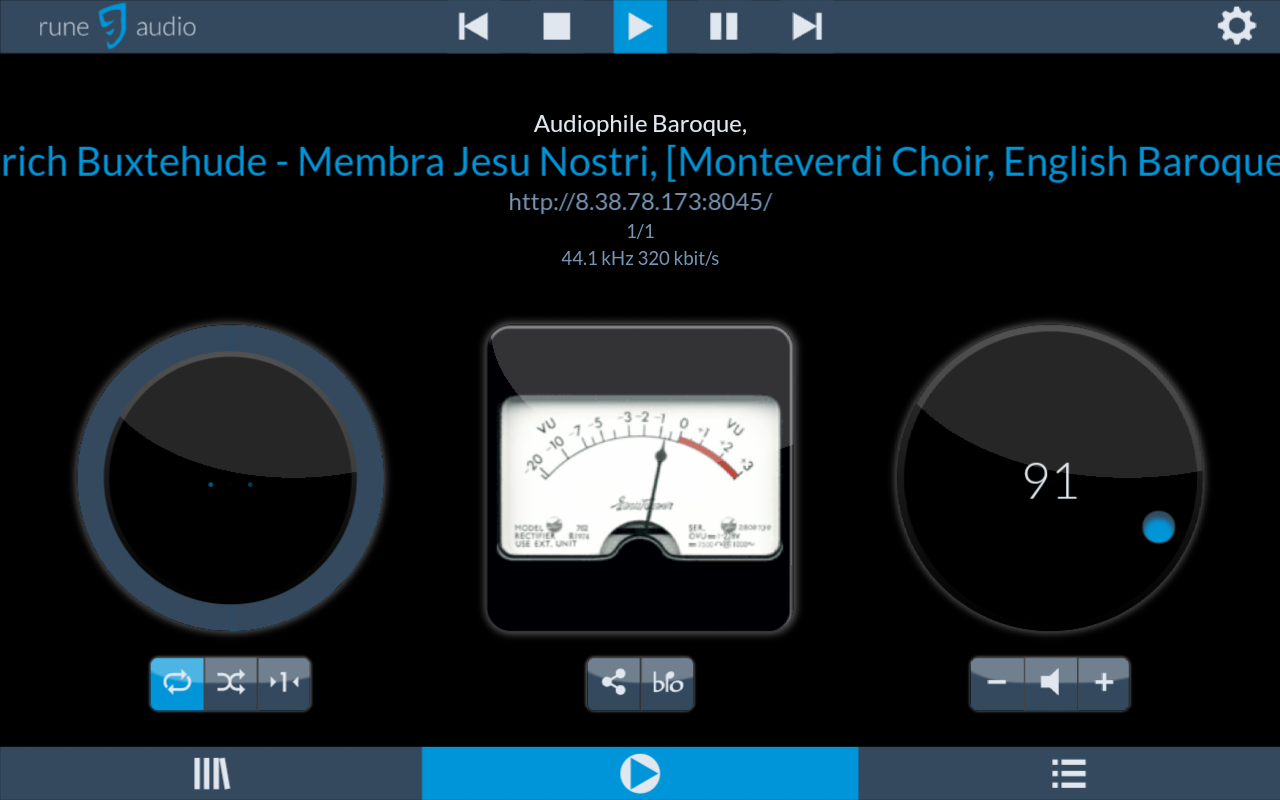Tap the volume knob dial

(x=1050, y=482)
